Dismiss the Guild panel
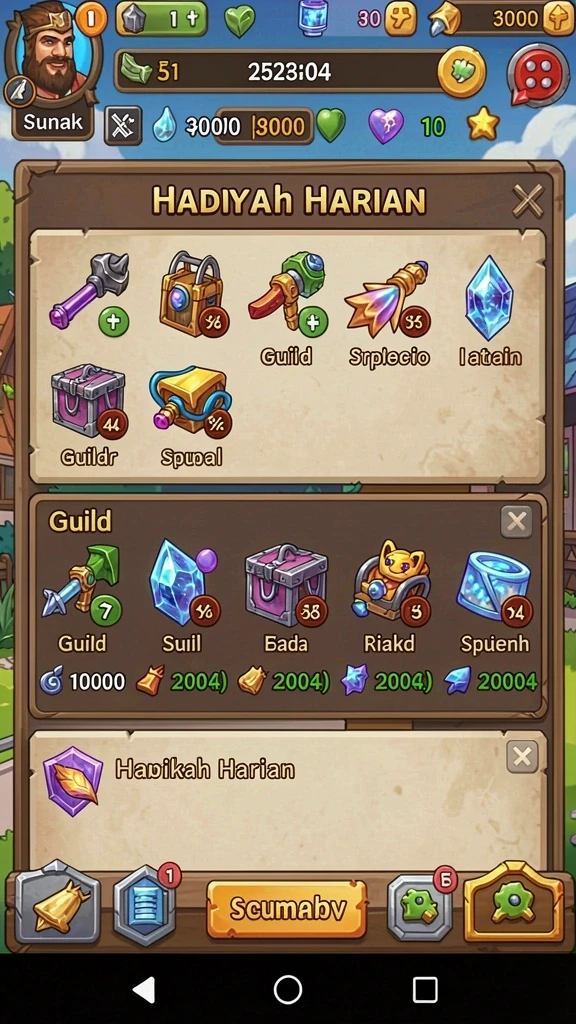The image size is (576, 1024). click(x=517, y=521)
